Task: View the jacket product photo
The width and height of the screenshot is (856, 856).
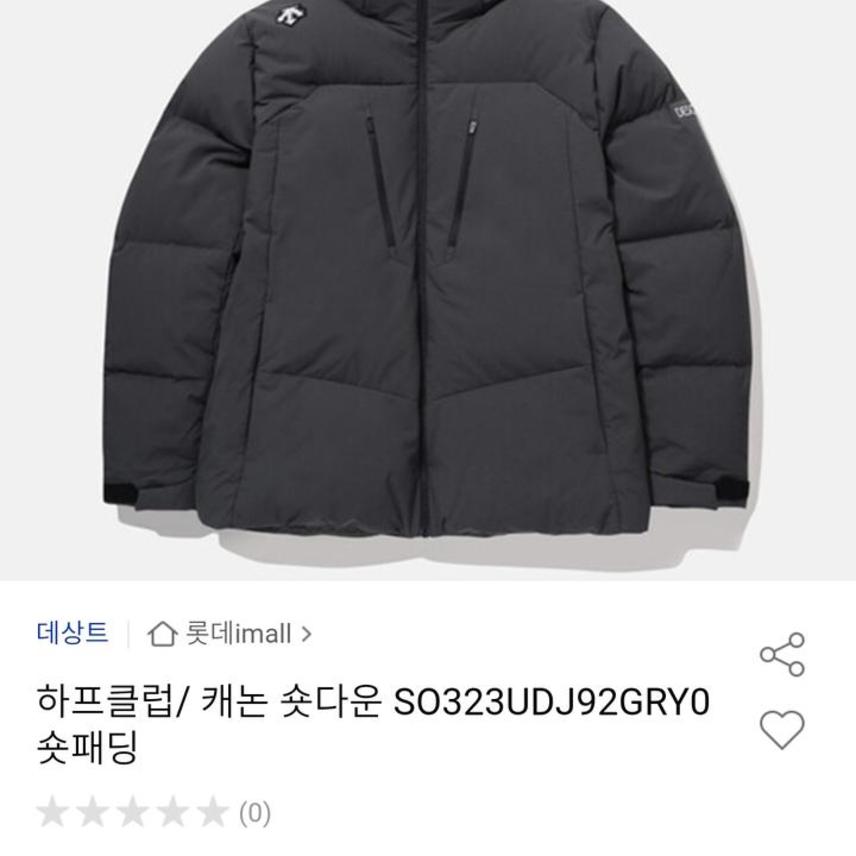Action: (x=428, y=290)
